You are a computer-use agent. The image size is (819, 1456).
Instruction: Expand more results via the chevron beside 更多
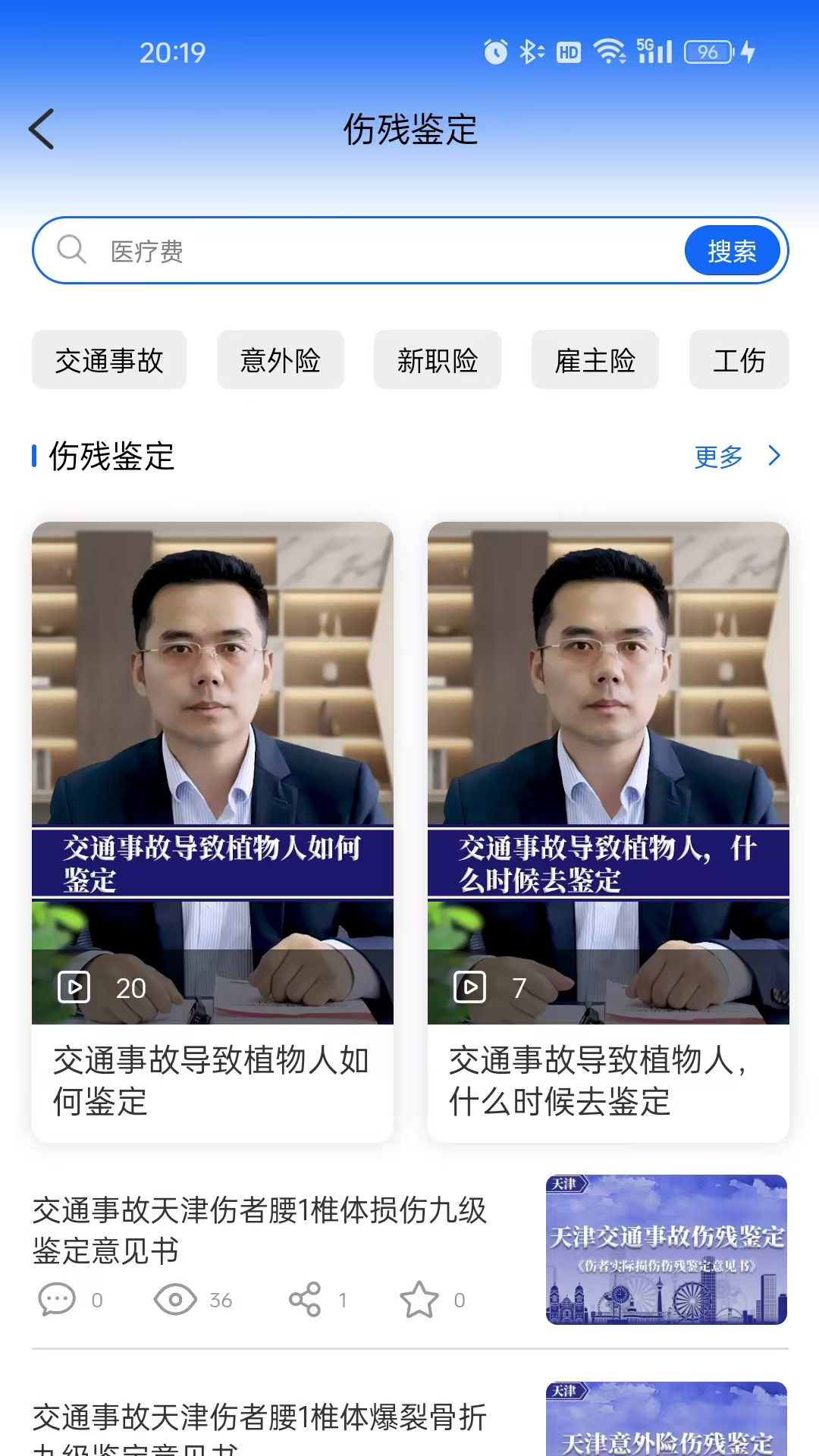click(x=774, y=456)
